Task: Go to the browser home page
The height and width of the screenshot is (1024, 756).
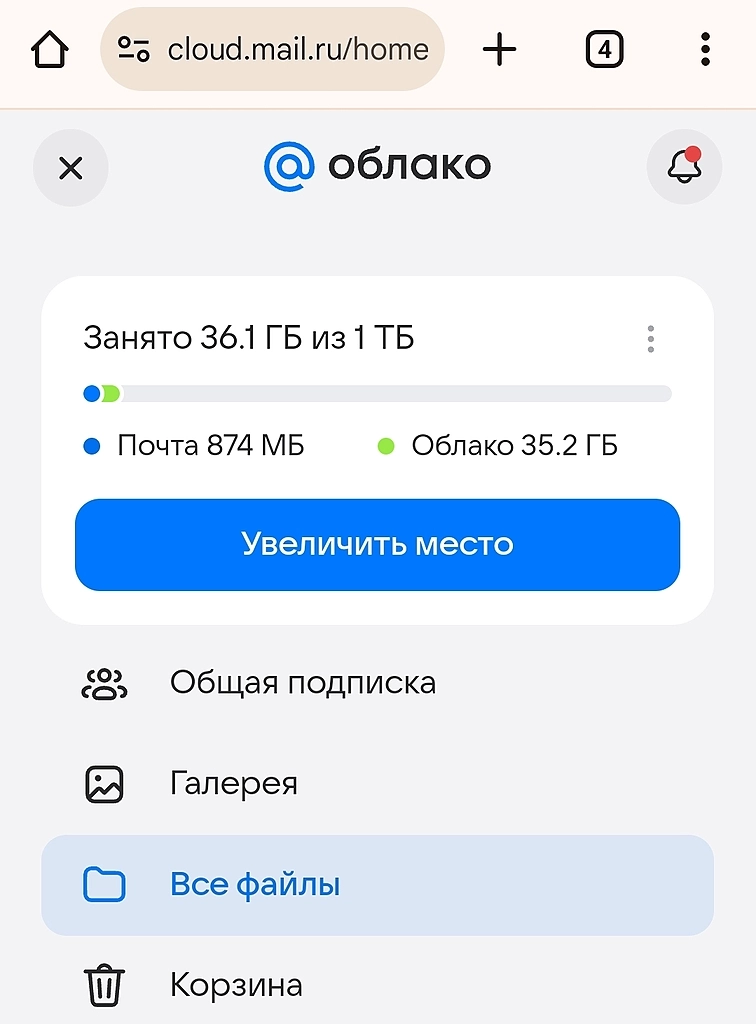Action: point(50,49)
